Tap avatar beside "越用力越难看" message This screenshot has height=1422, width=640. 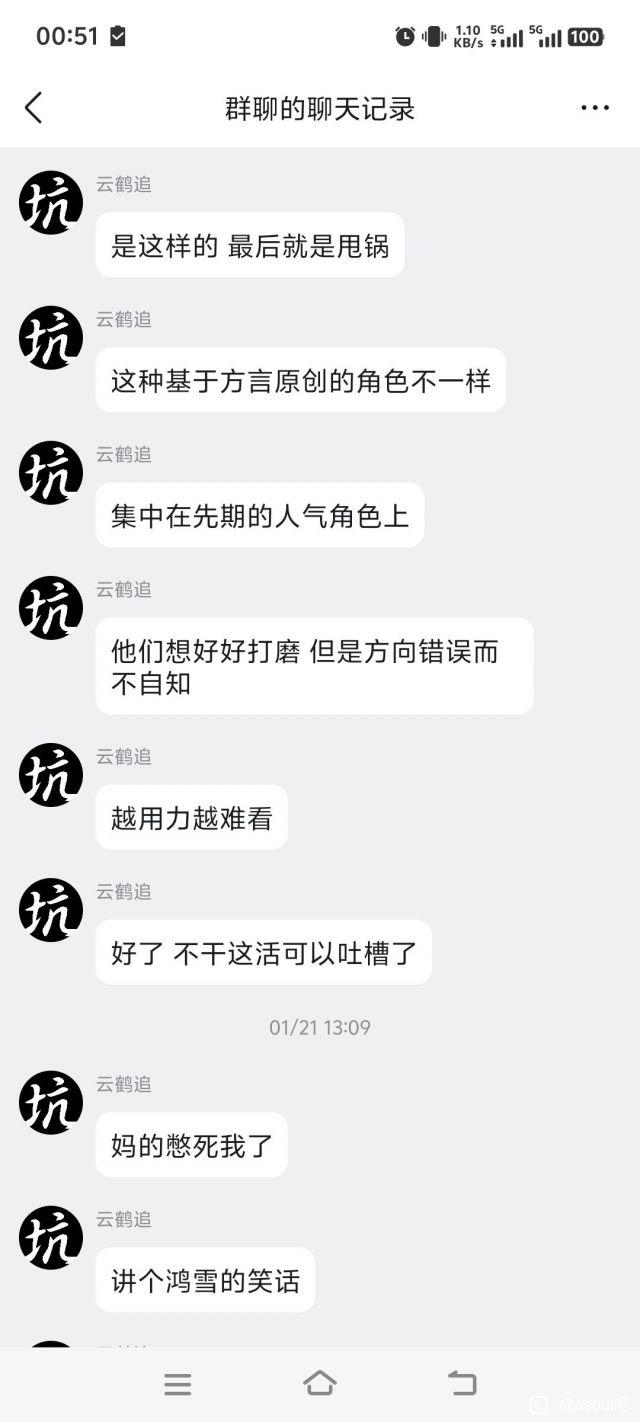click(x=51, y=775)
